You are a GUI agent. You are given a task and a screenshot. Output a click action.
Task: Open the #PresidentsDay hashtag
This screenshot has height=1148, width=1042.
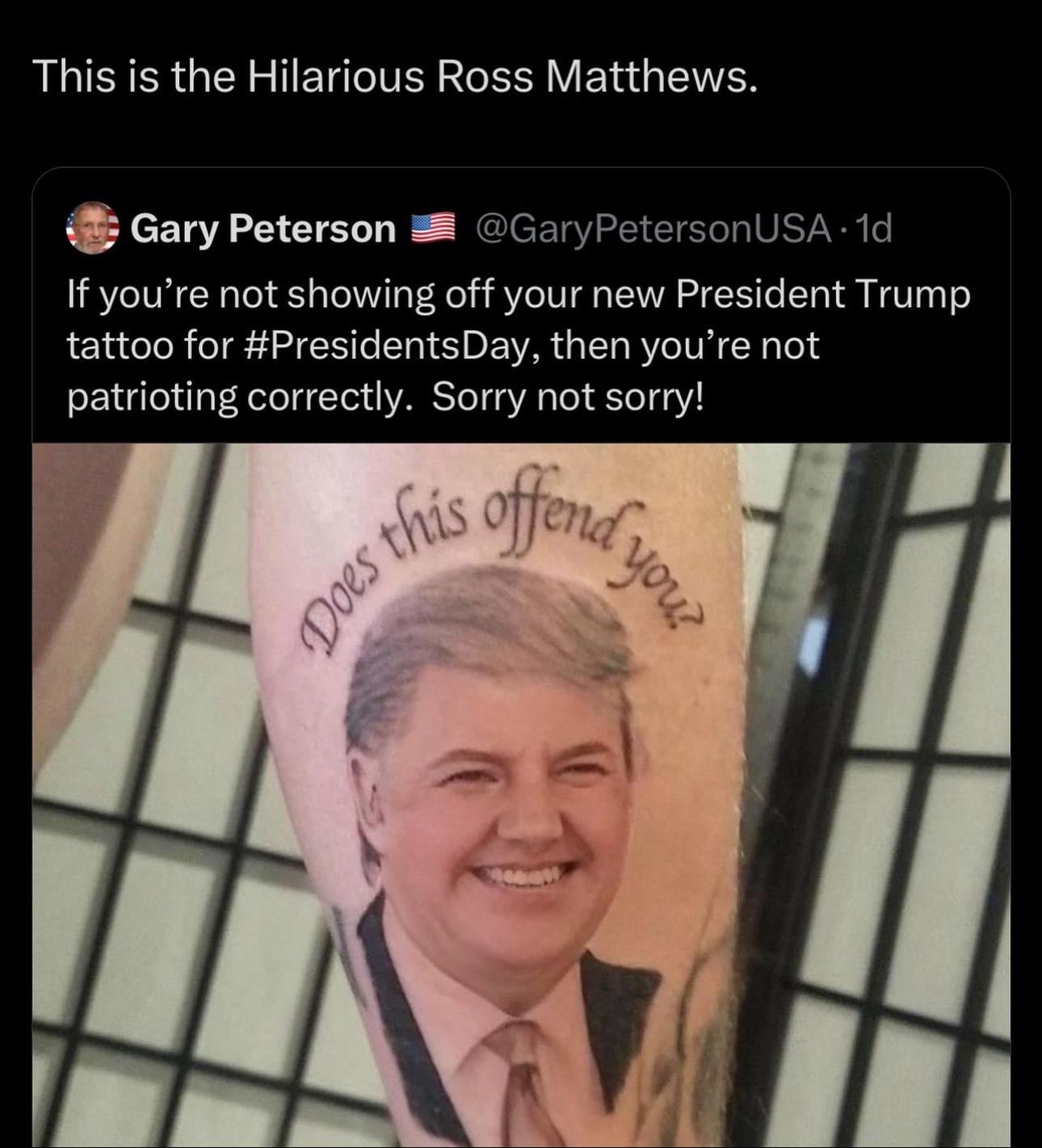[x=396, y=346]
